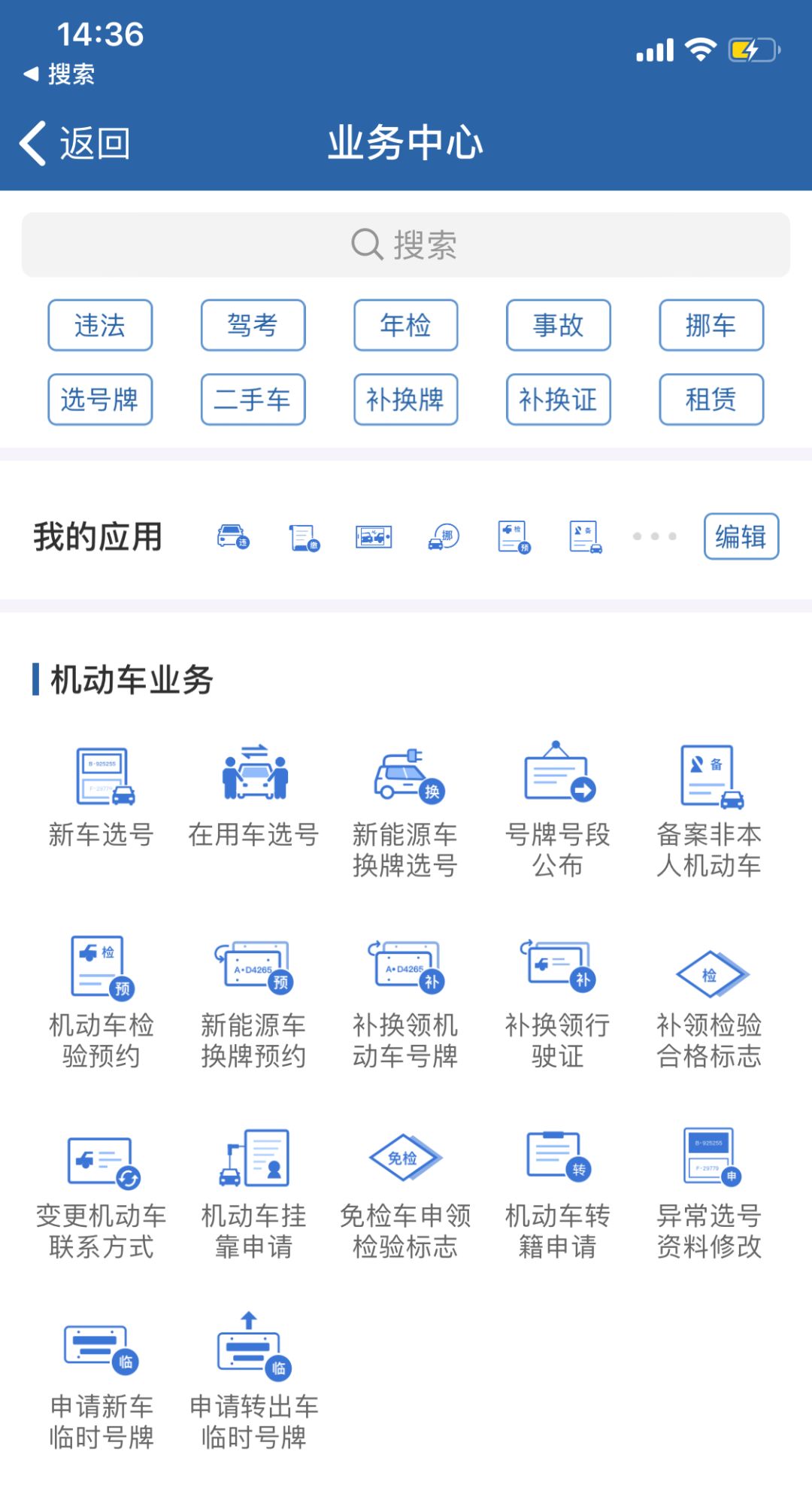Open the 违法处理 icon in 我的应用
This screenshot has width=812, height=1497.
tap(232, 537)
